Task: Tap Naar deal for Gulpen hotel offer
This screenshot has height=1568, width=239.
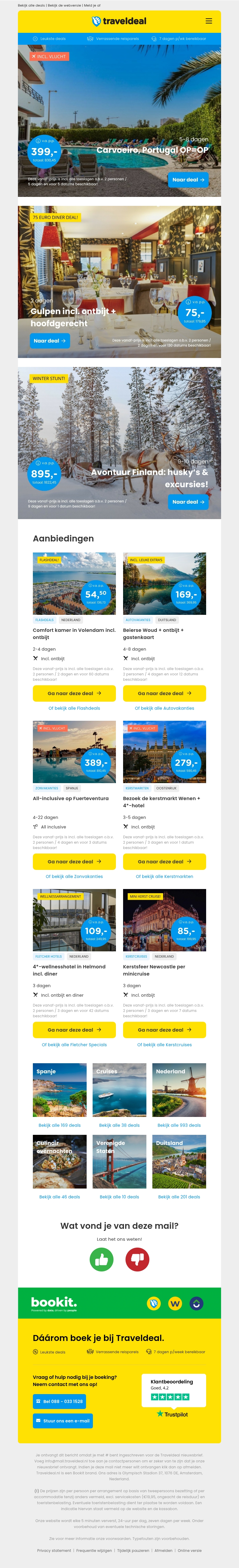Action: pos(50,341)
